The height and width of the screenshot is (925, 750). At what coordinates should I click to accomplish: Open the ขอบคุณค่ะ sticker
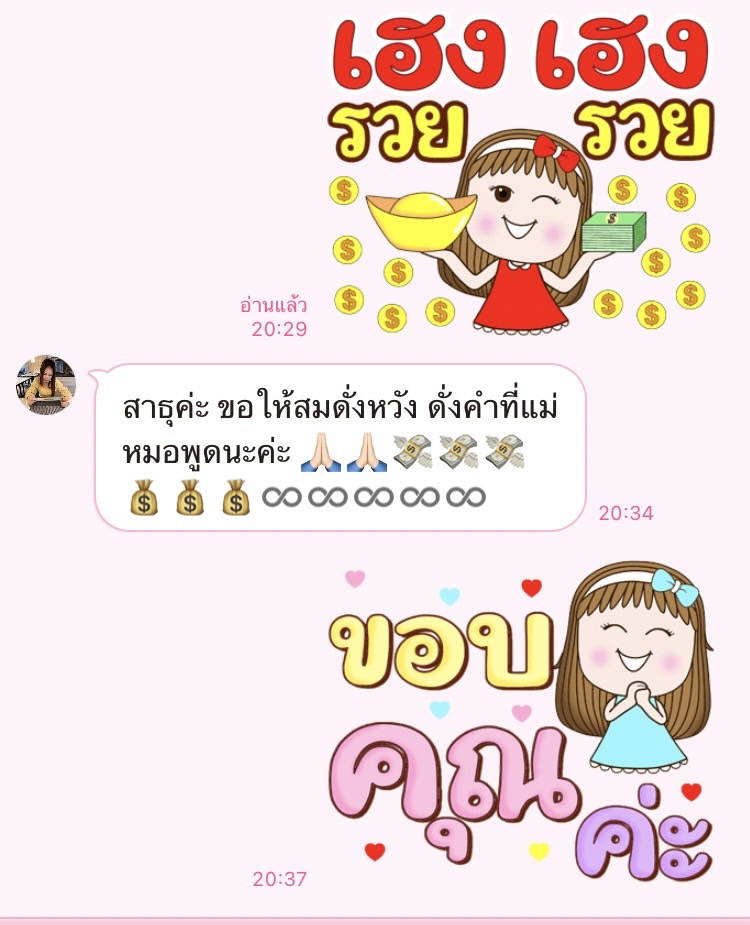click(520, 725)
